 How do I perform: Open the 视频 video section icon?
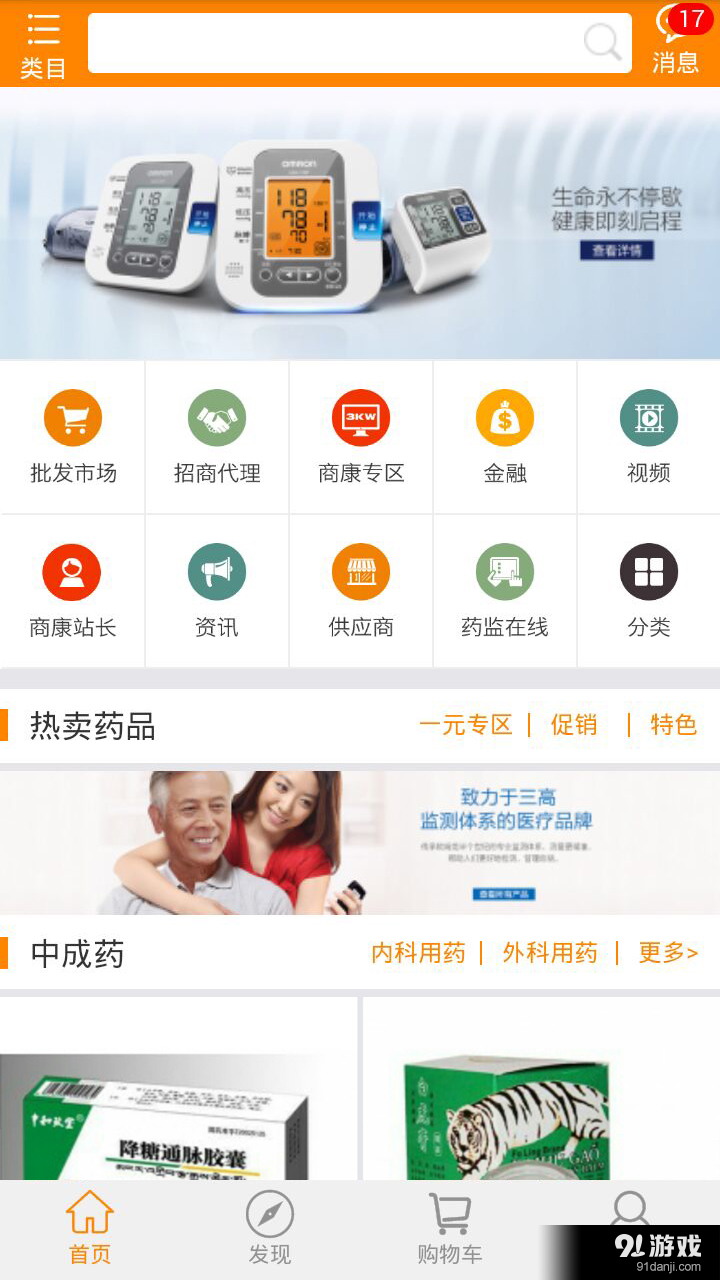coord(648,435)
